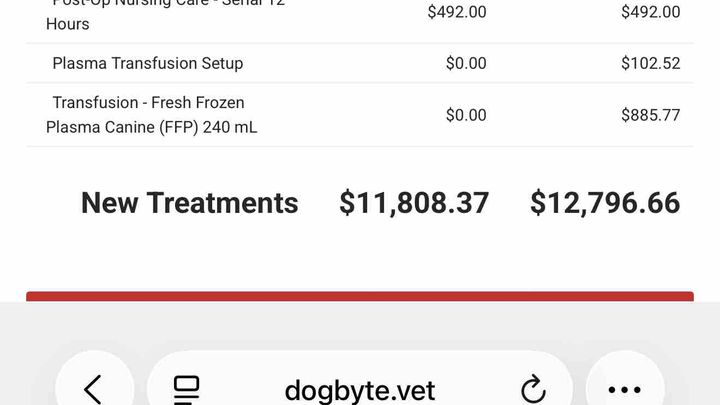The image size is (720, 405).
Task: Reload the dogbyte.vet page
Action: point(534,389)
